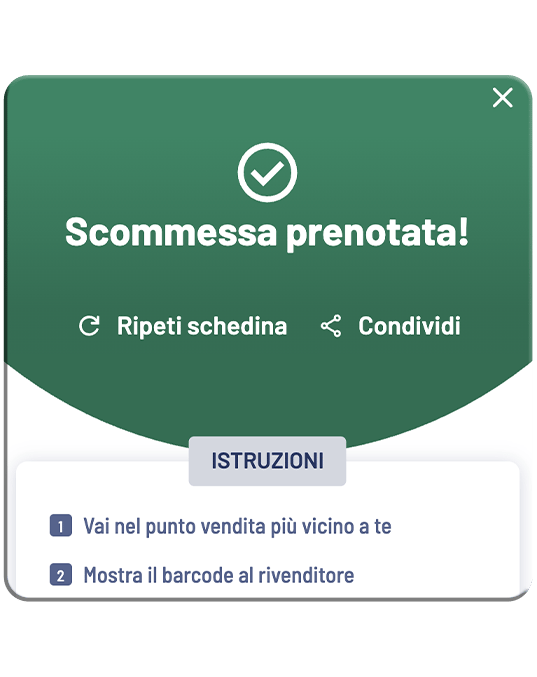The height and width of the screenshot is (677, 537).
Task: Tap Ripeti schedina to repeat the bet
Action: click(x=183, y=326)
